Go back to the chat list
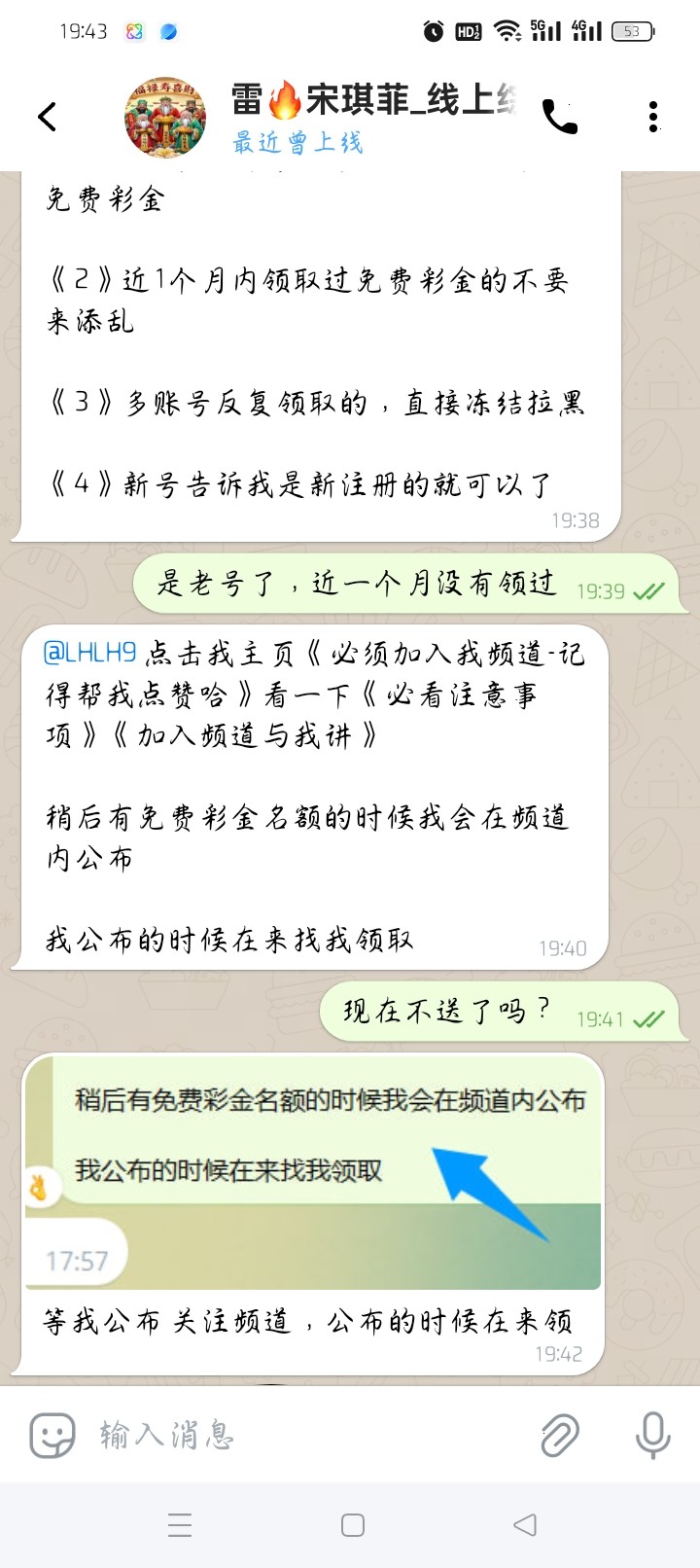The height and width of the screenshot is (1568, 700). point(47,118)
